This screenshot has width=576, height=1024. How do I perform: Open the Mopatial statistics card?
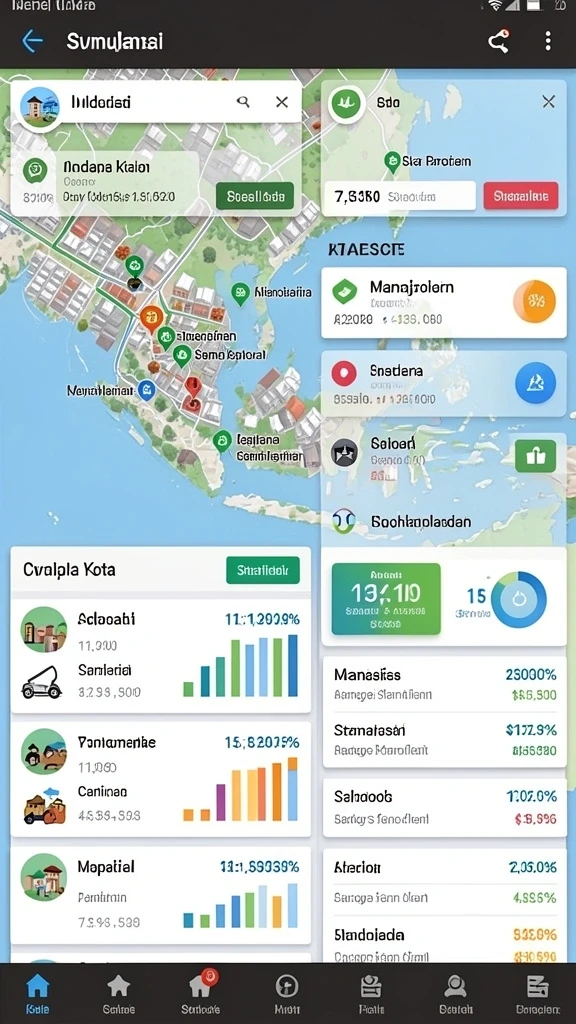click(x=161, y=895)
